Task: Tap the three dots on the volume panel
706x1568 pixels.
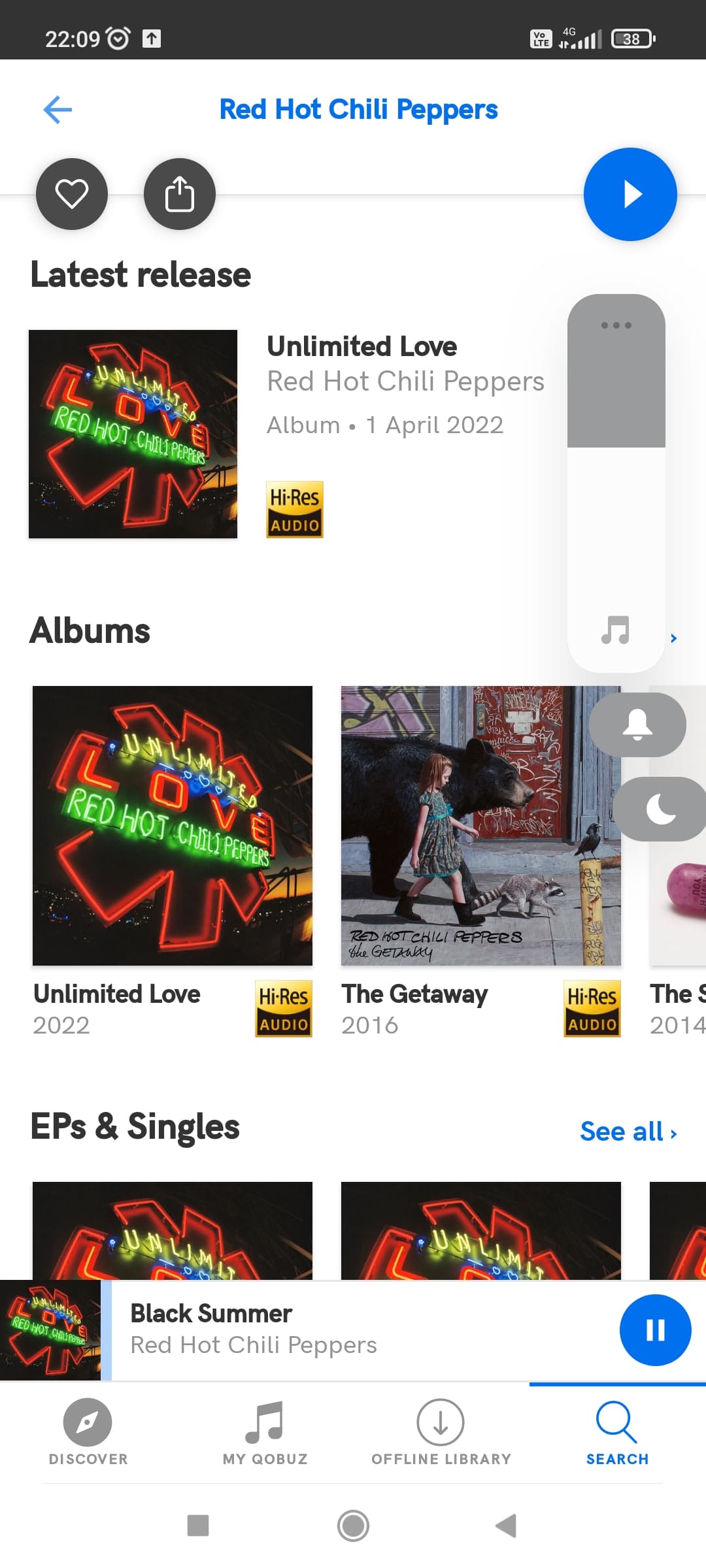Action: coord(616,325)
